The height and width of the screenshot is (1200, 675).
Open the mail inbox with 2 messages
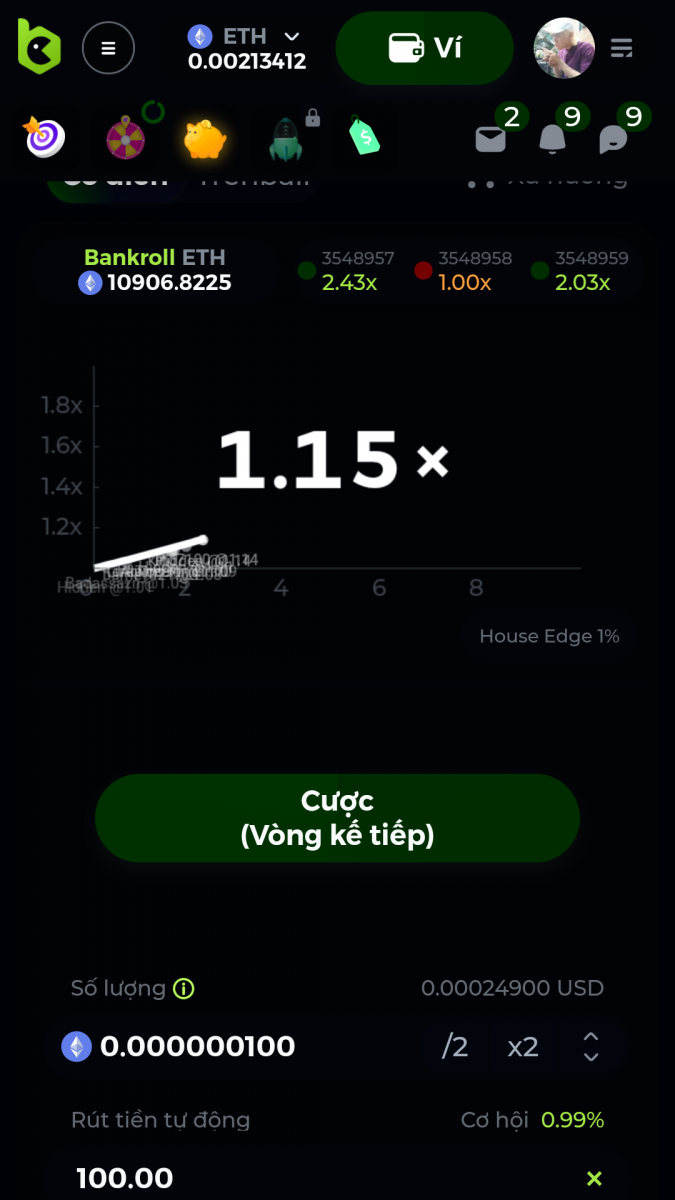[491, 139]
